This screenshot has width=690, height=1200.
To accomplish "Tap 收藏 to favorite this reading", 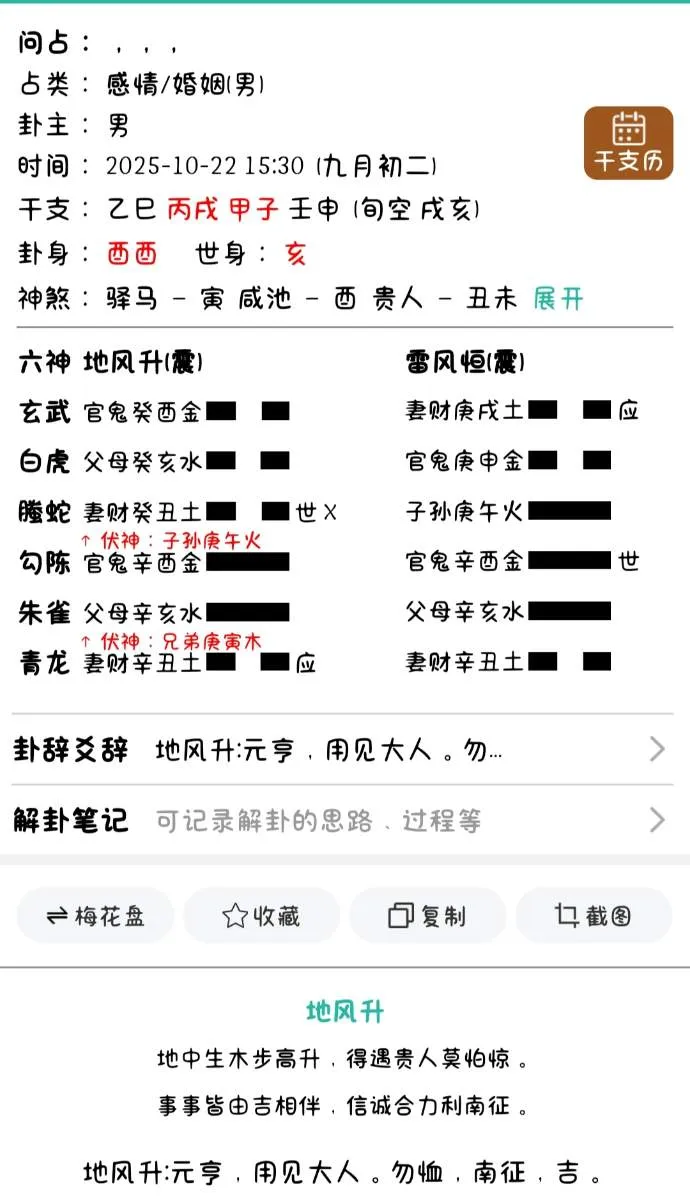I will pyautogui.click(x=261, y=915).
